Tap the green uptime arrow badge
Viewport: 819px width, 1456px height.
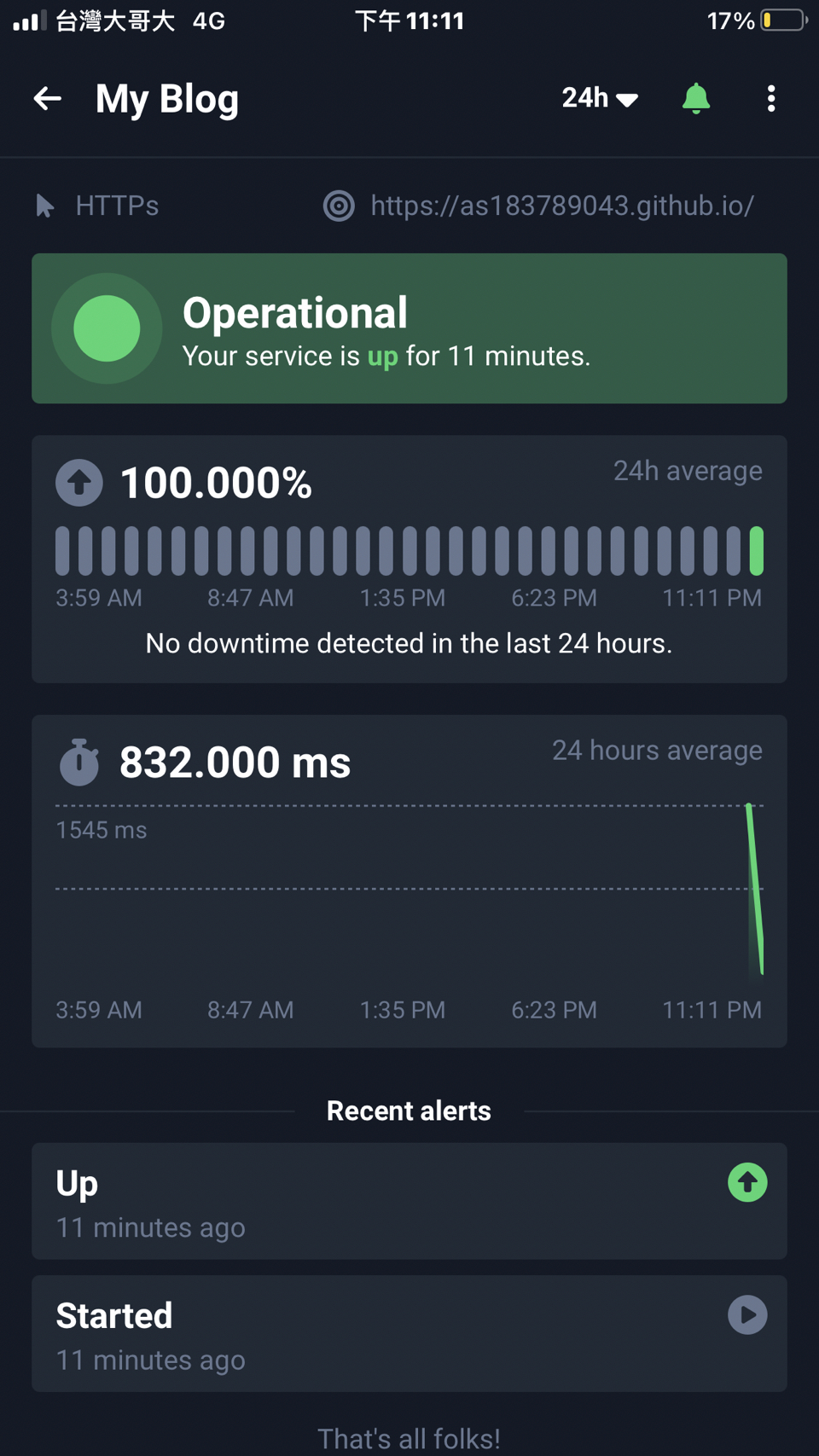click(x=78, y=483)
